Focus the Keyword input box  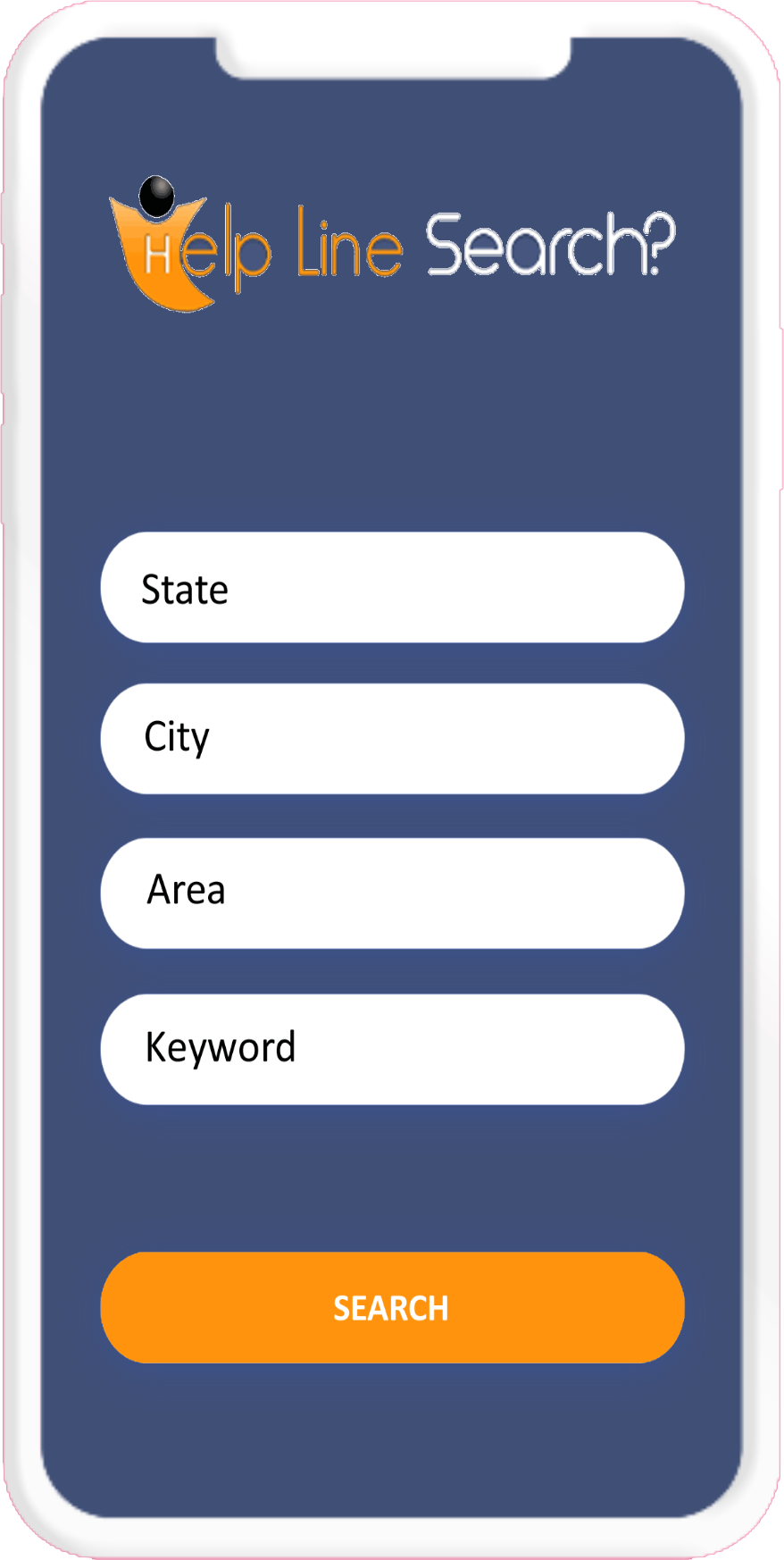click(392, 1049)
